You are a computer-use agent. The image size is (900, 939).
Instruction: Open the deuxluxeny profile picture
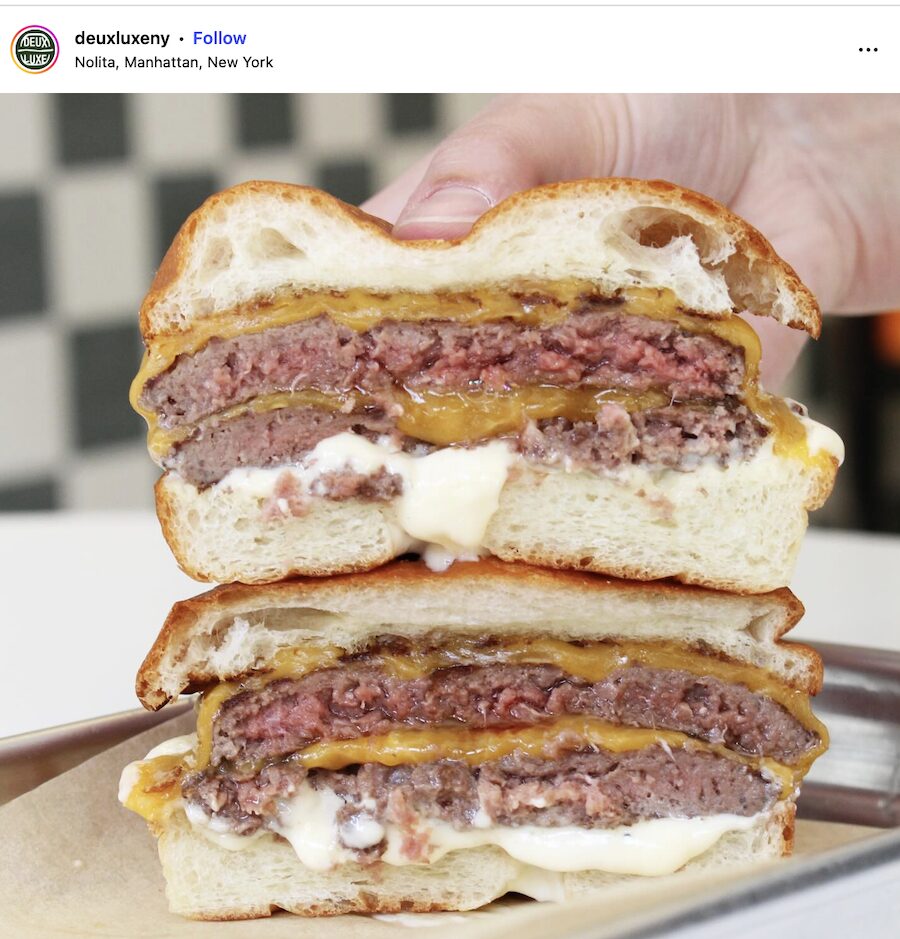click(35, 50)
